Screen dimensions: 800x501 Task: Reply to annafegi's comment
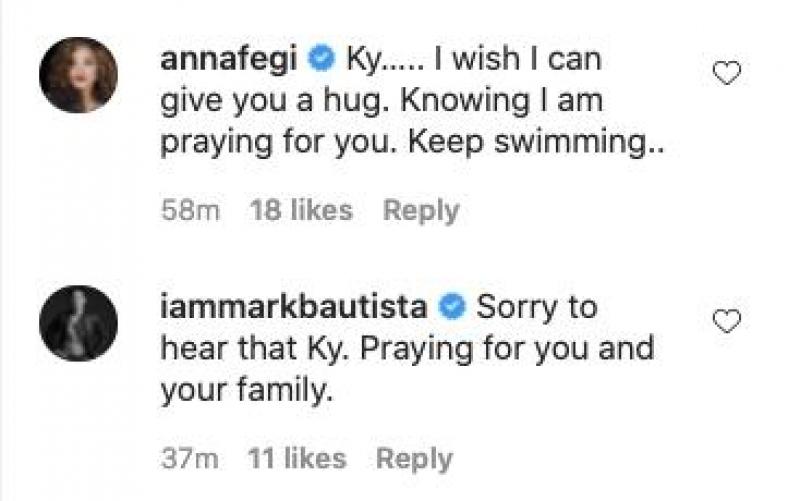click(421, 211)
